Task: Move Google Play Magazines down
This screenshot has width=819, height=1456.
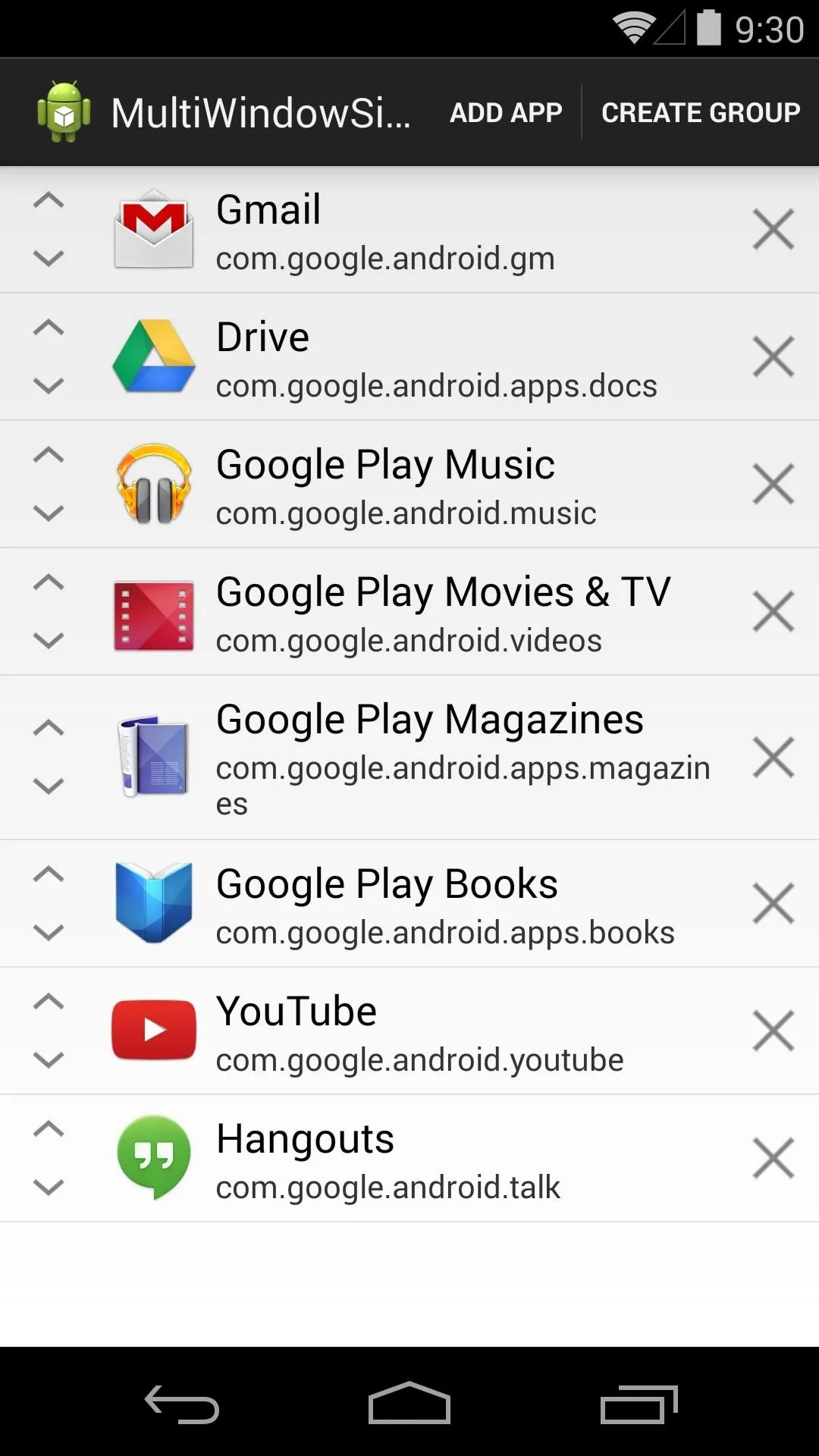Action: coord(49,786)
